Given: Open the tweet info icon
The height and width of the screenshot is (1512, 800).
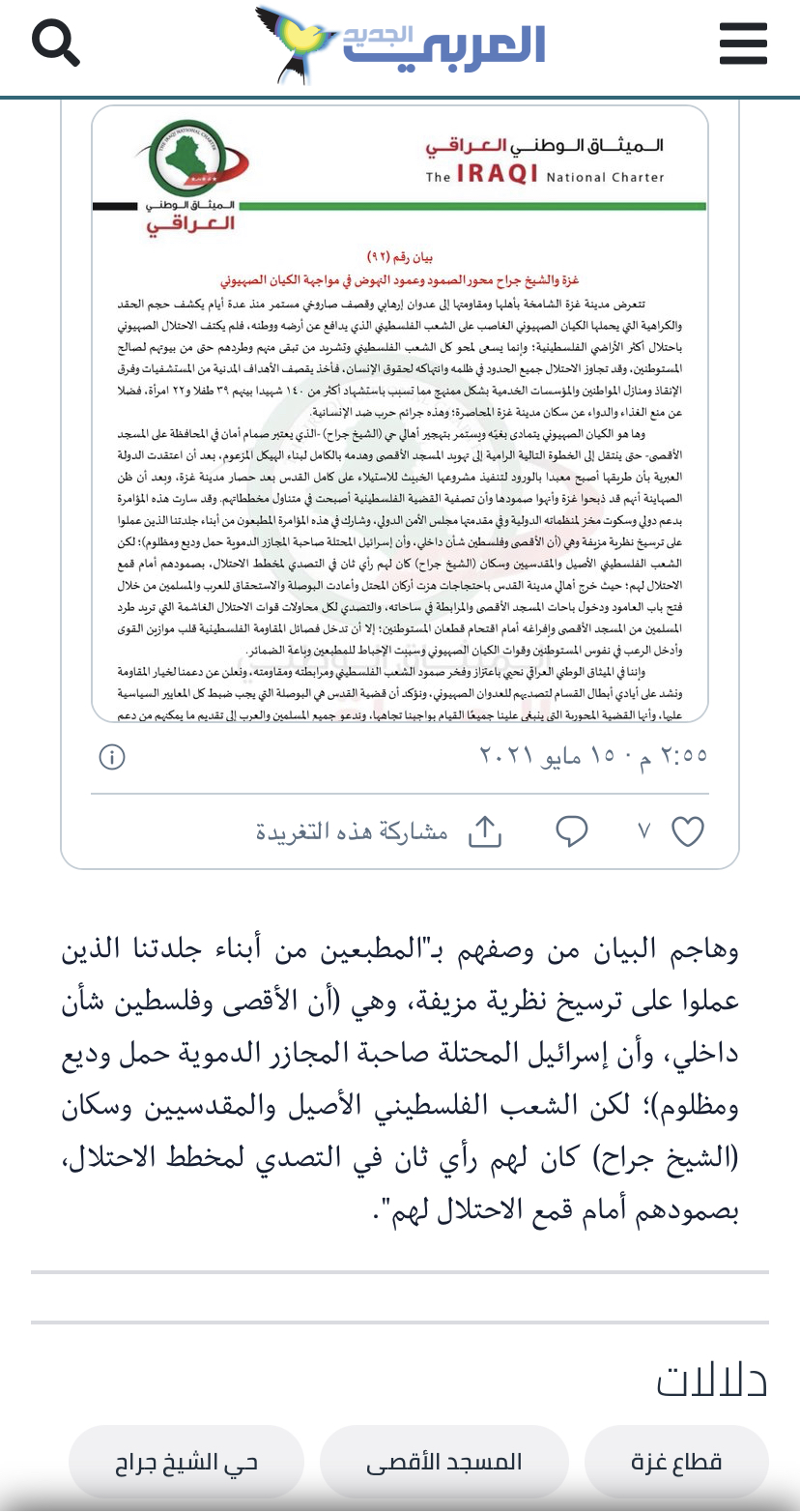Looking at the screenshot, I should coord(112,756).
